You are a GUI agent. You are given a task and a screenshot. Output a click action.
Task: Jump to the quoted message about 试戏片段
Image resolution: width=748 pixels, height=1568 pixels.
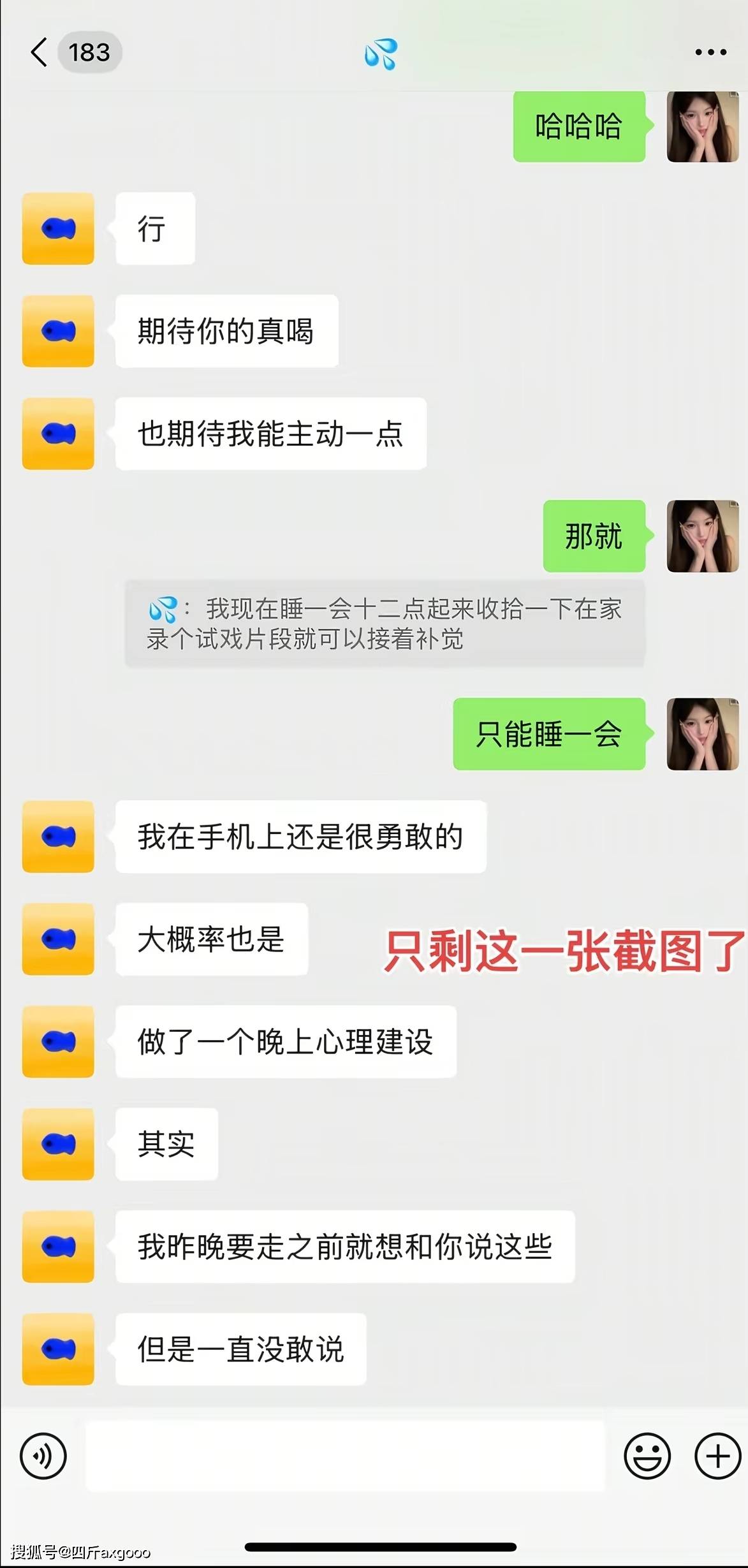click(385, 623)
